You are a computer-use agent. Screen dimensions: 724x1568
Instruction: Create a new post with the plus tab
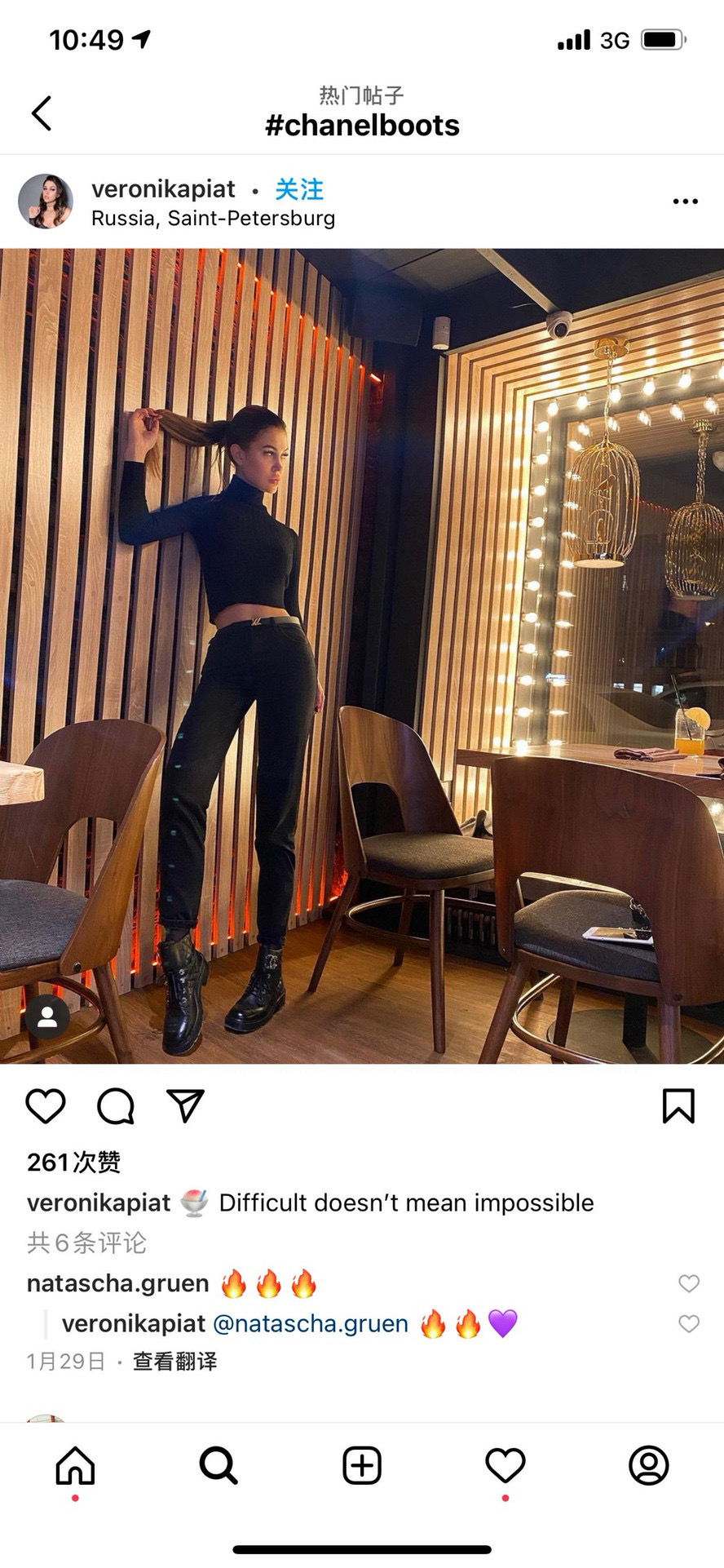362,1465
